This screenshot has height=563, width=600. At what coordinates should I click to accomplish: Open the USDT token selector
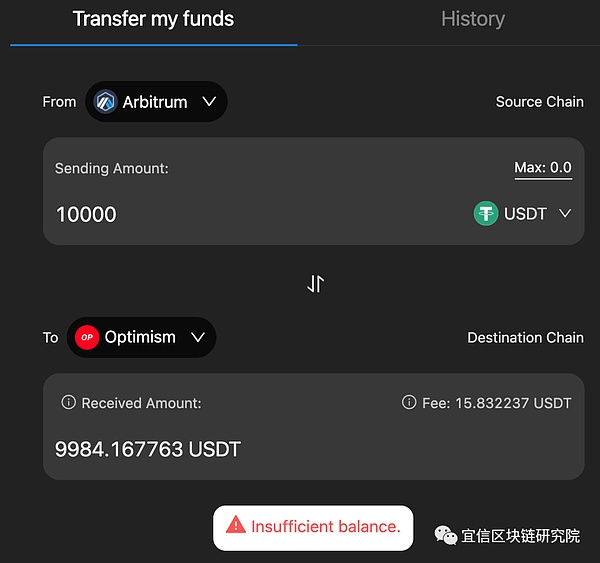tap(522, 213)
